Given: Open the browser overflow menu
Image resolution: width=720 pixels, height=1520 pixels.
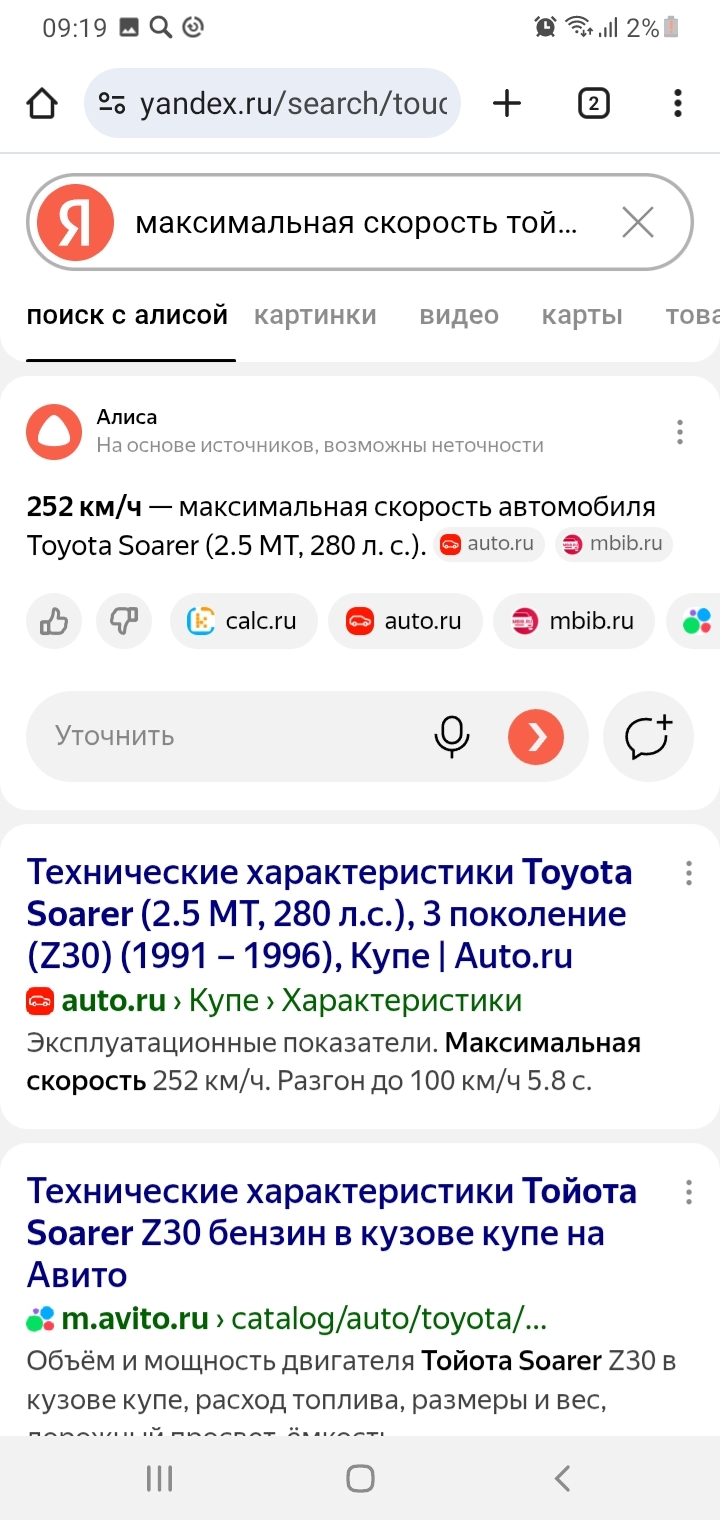Looking at the screenshot, I should [677, 103].
